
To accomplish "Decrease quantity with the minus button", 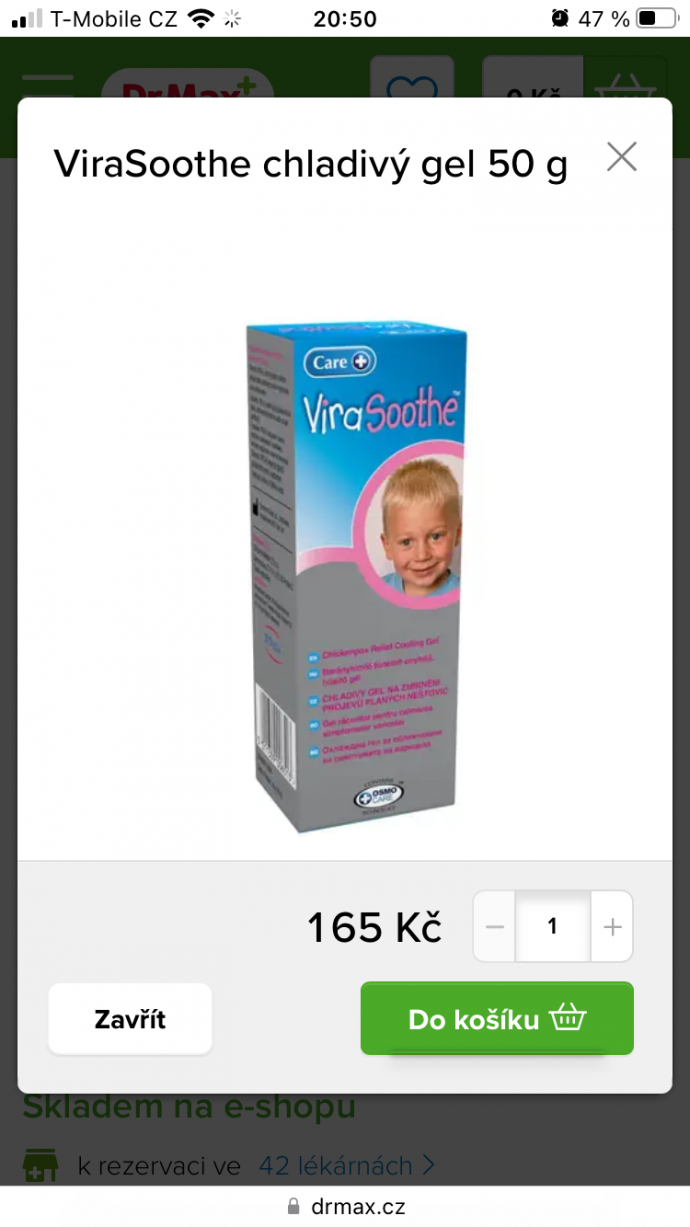I will click(495, 927).
